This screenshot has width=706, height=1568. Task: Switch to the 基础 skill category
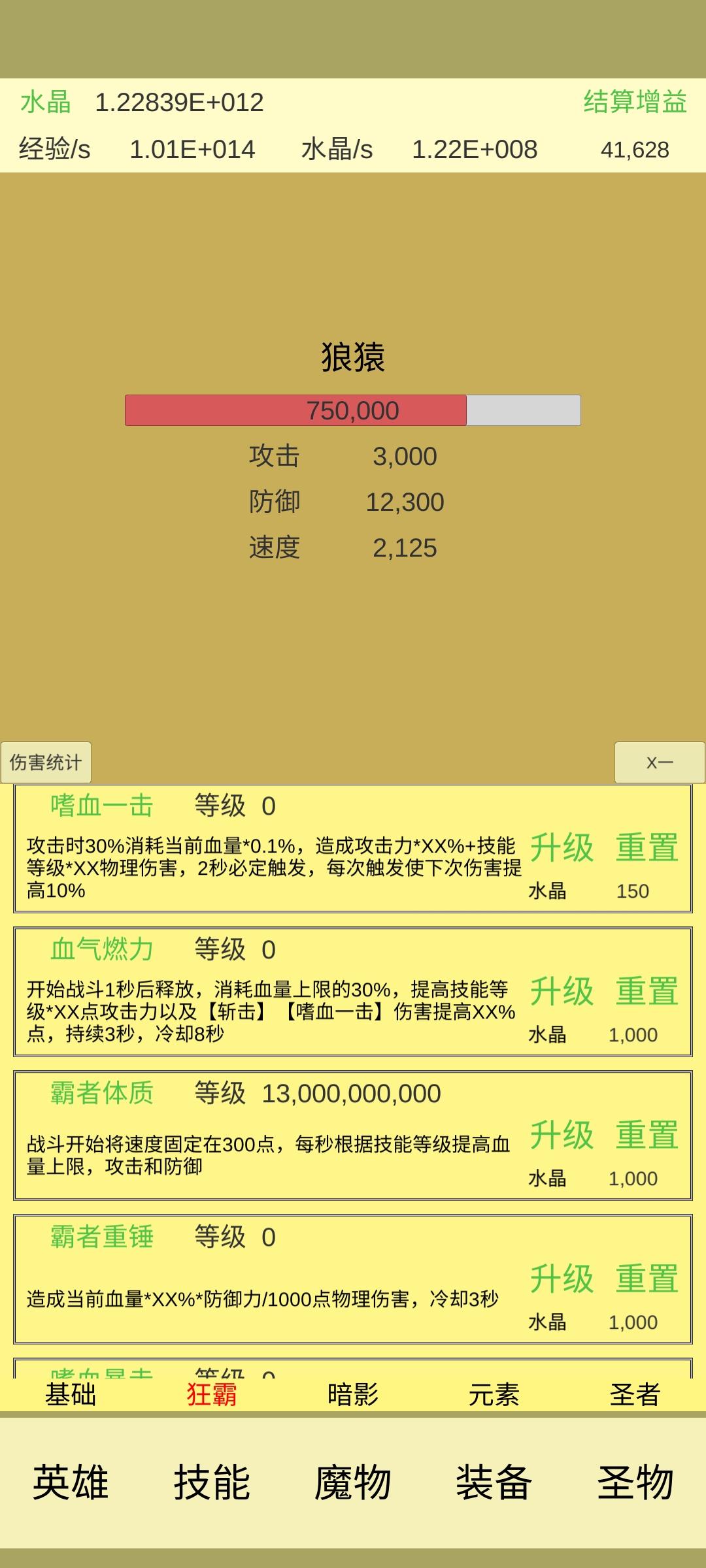tap(71, 1394)
